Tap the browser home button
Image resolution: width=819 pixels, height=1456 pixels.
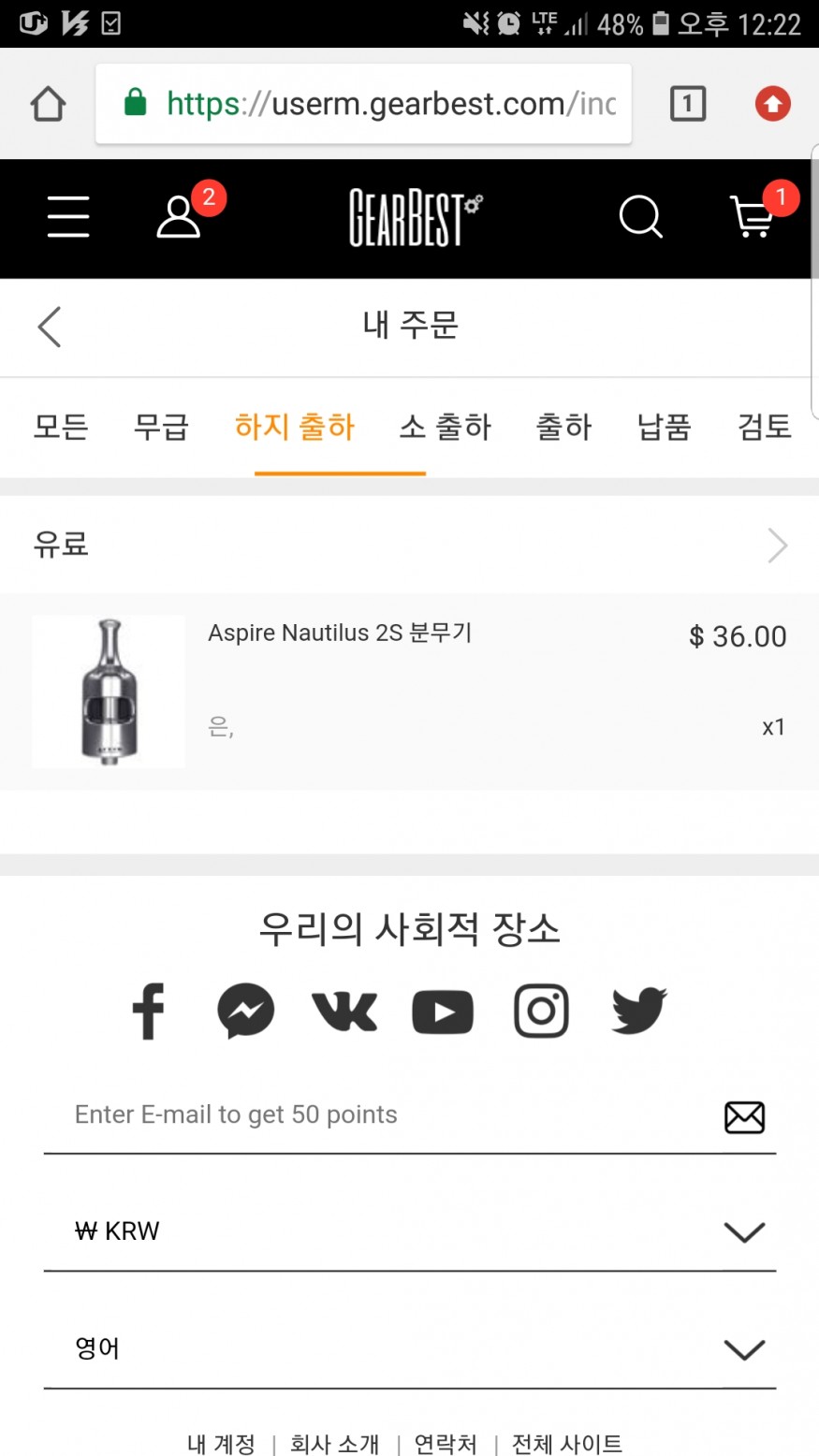pyautogui.click(x=49, y=104)
